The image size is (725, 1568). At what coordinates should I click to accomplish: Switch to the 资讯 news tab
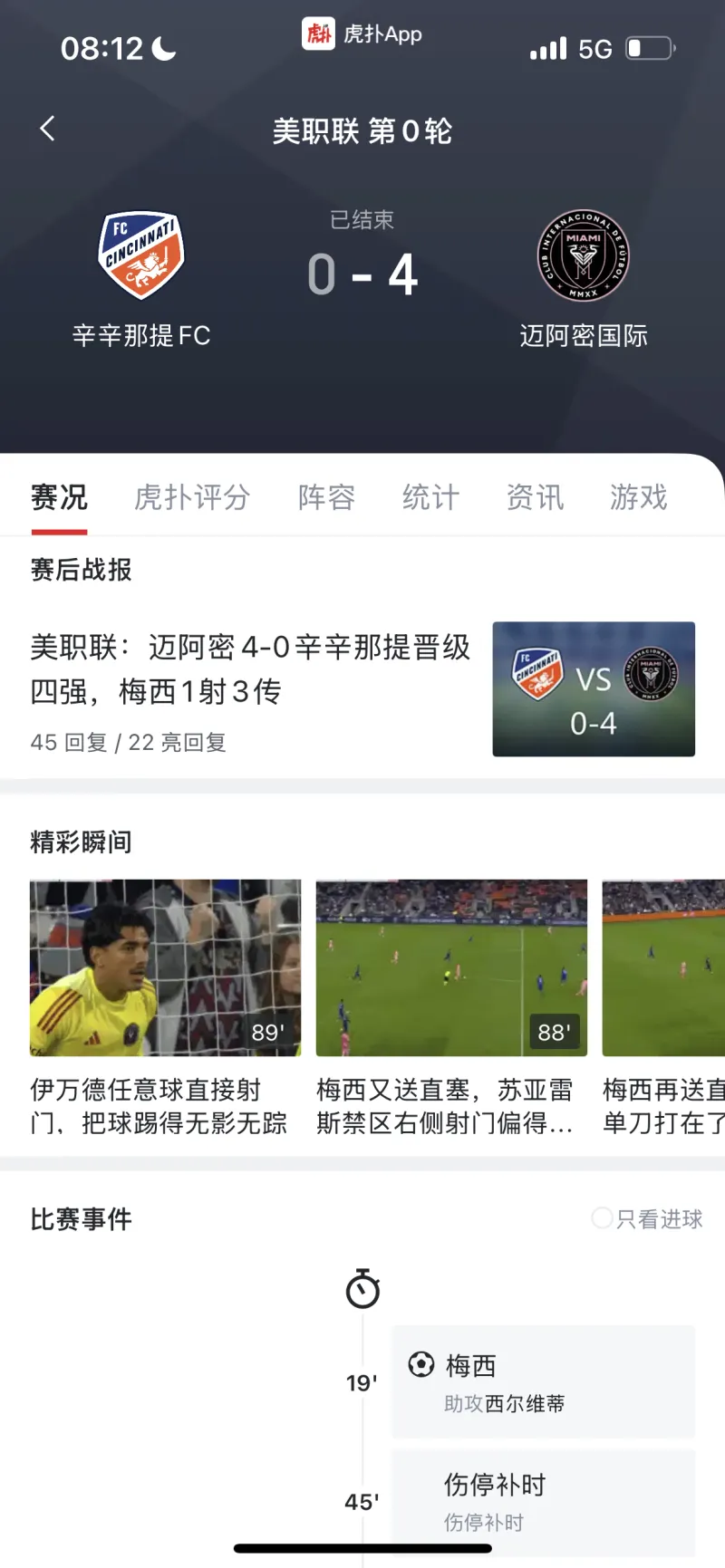click(535, 497)
